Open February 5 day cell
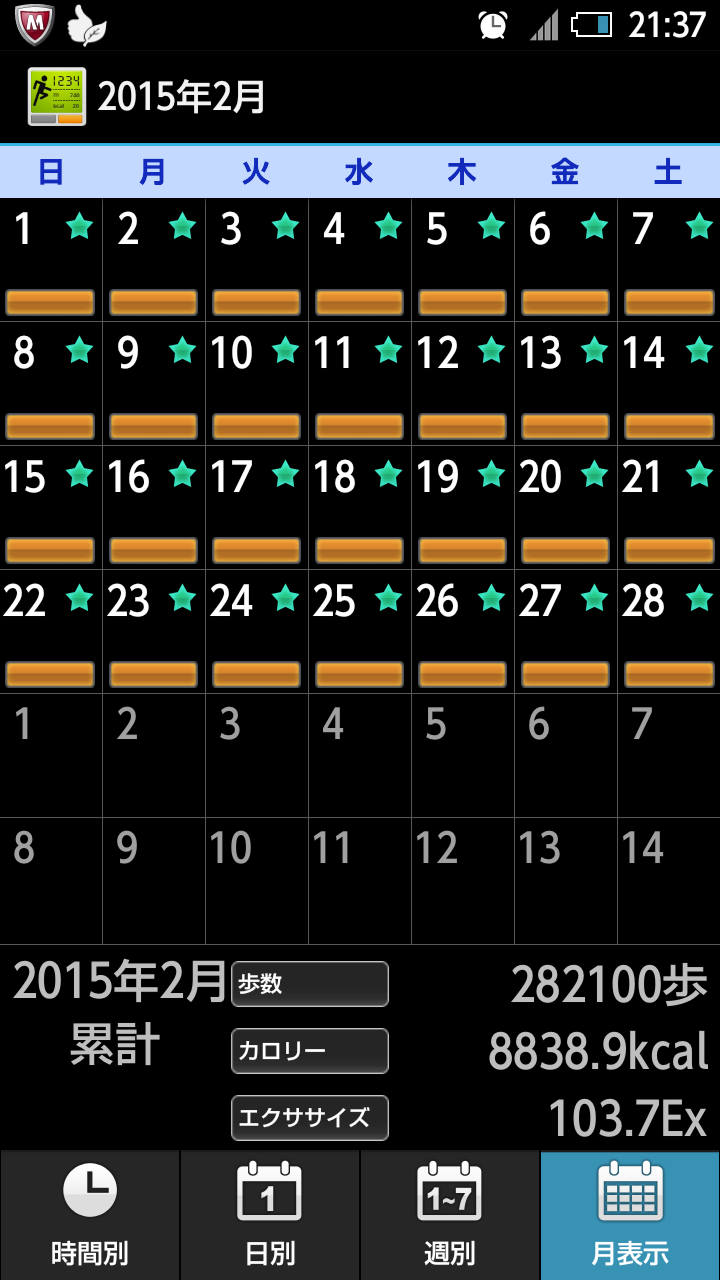 click(463, 260)
